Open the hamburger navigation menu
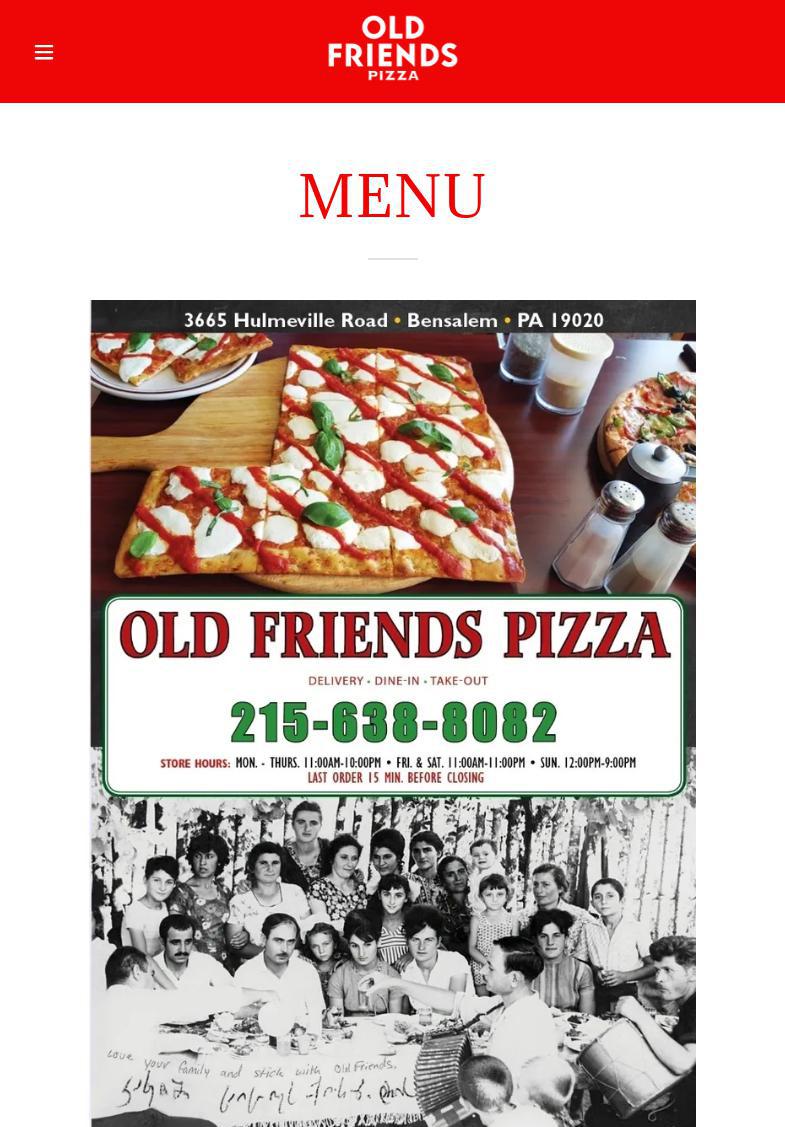785x1127 pixels. pos(44,52)
